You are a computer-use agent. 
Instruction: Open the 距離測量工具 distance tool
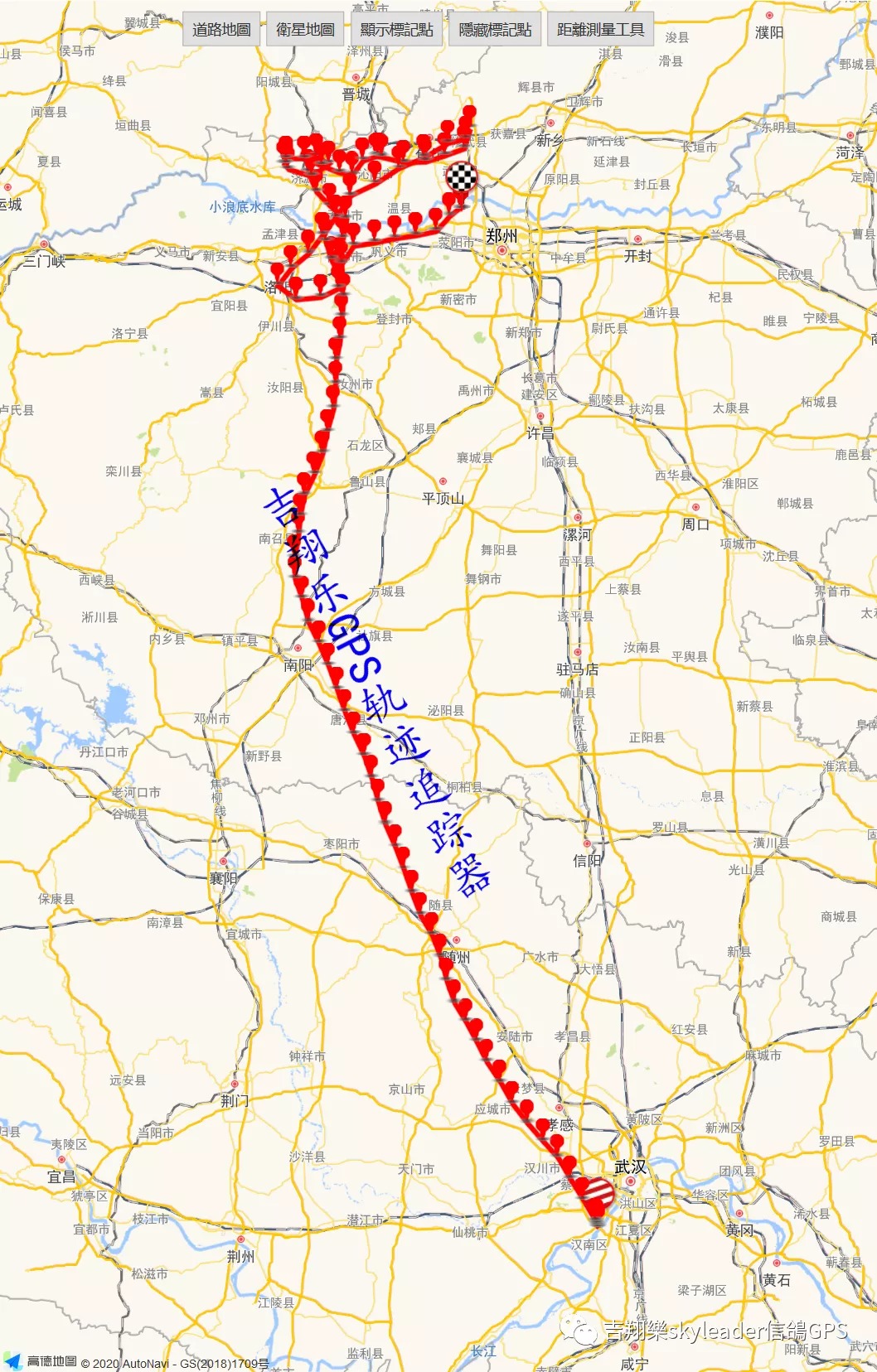click(600, 30)
